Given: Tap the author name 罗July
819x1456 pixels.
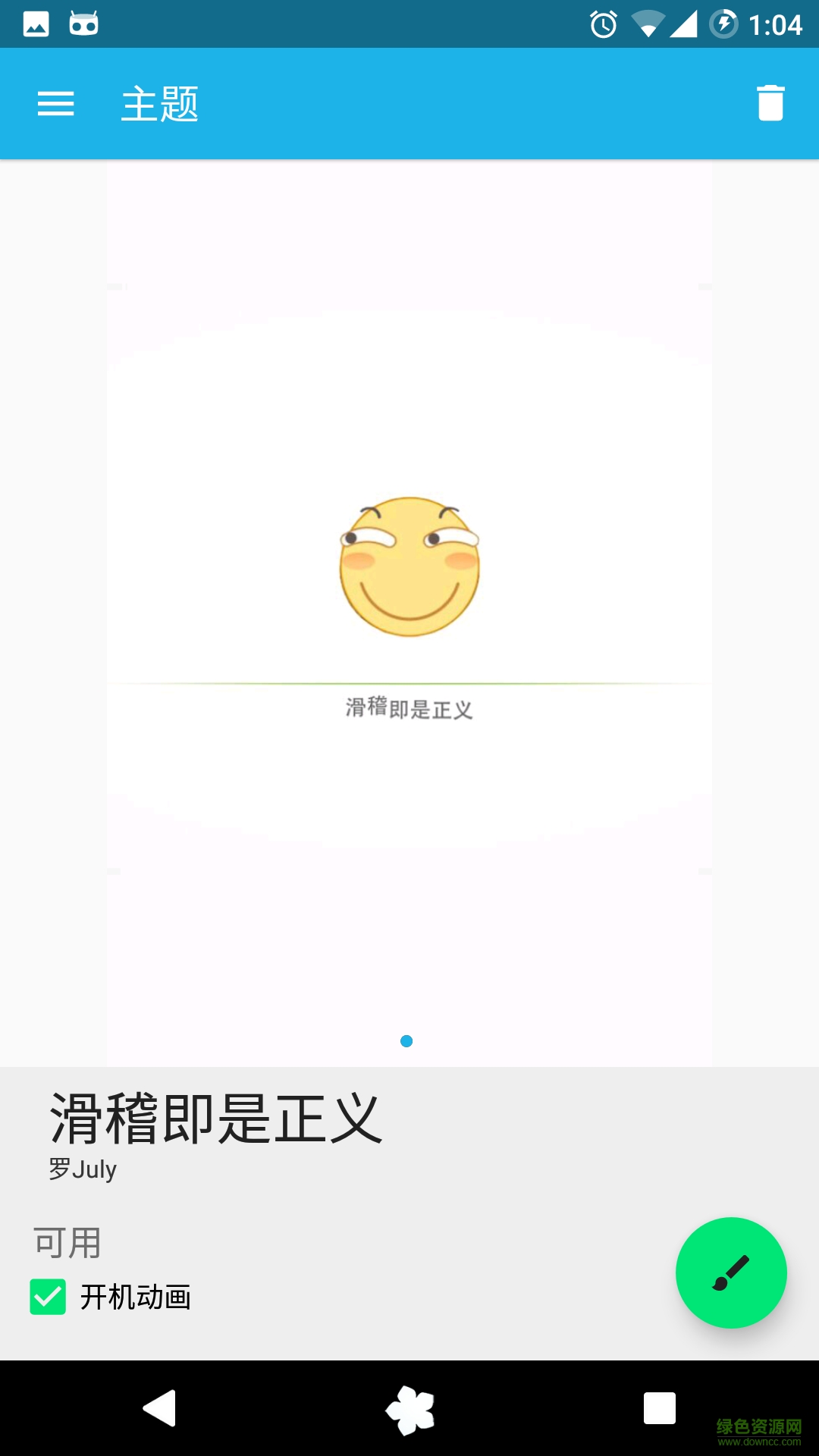Looking at the screenshot, I should pos(80,1170).
